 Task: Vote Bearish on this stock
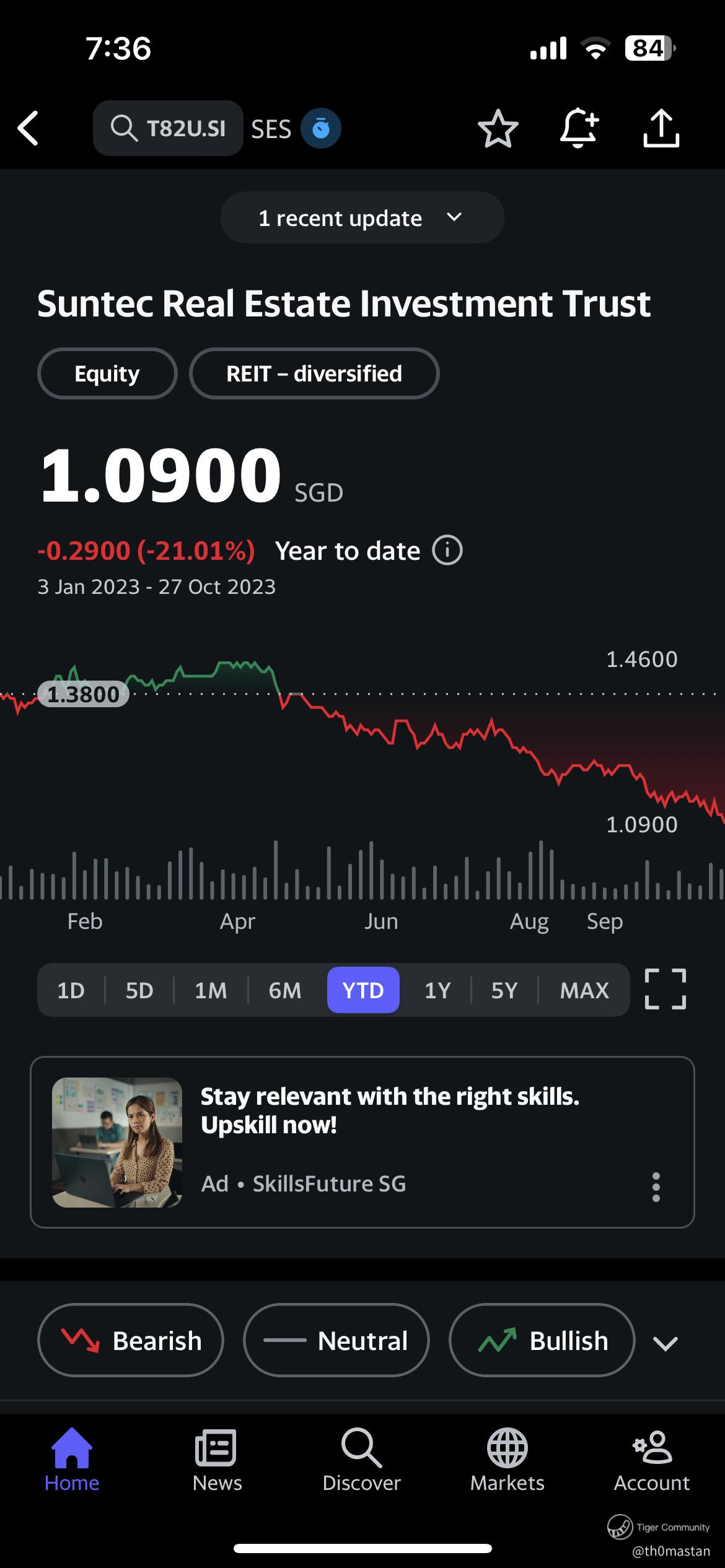(x=131, y=1341)
